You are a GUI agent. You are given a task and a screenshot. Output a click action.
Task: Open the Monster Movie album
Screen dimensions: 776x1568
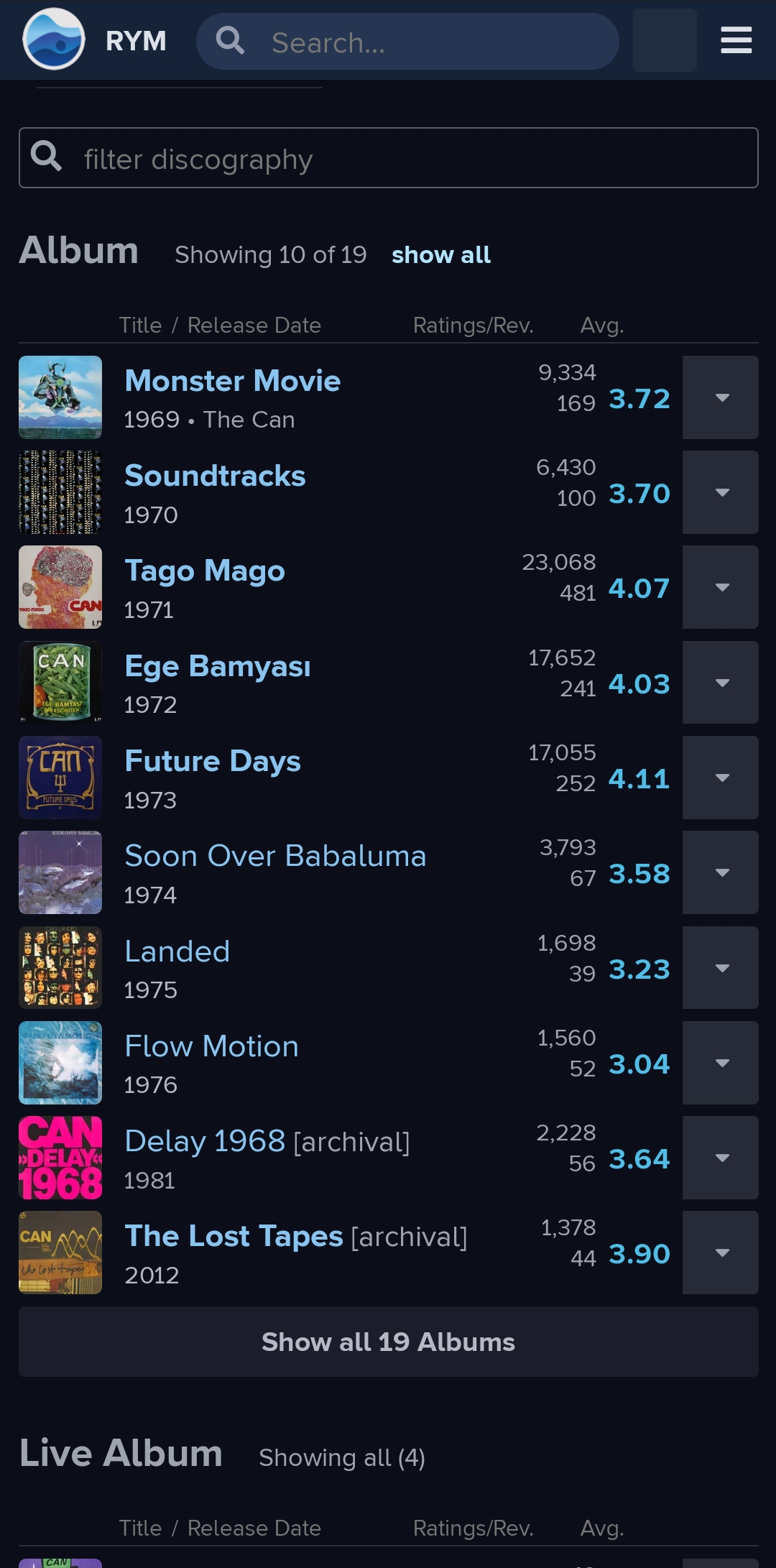point(233,381)
